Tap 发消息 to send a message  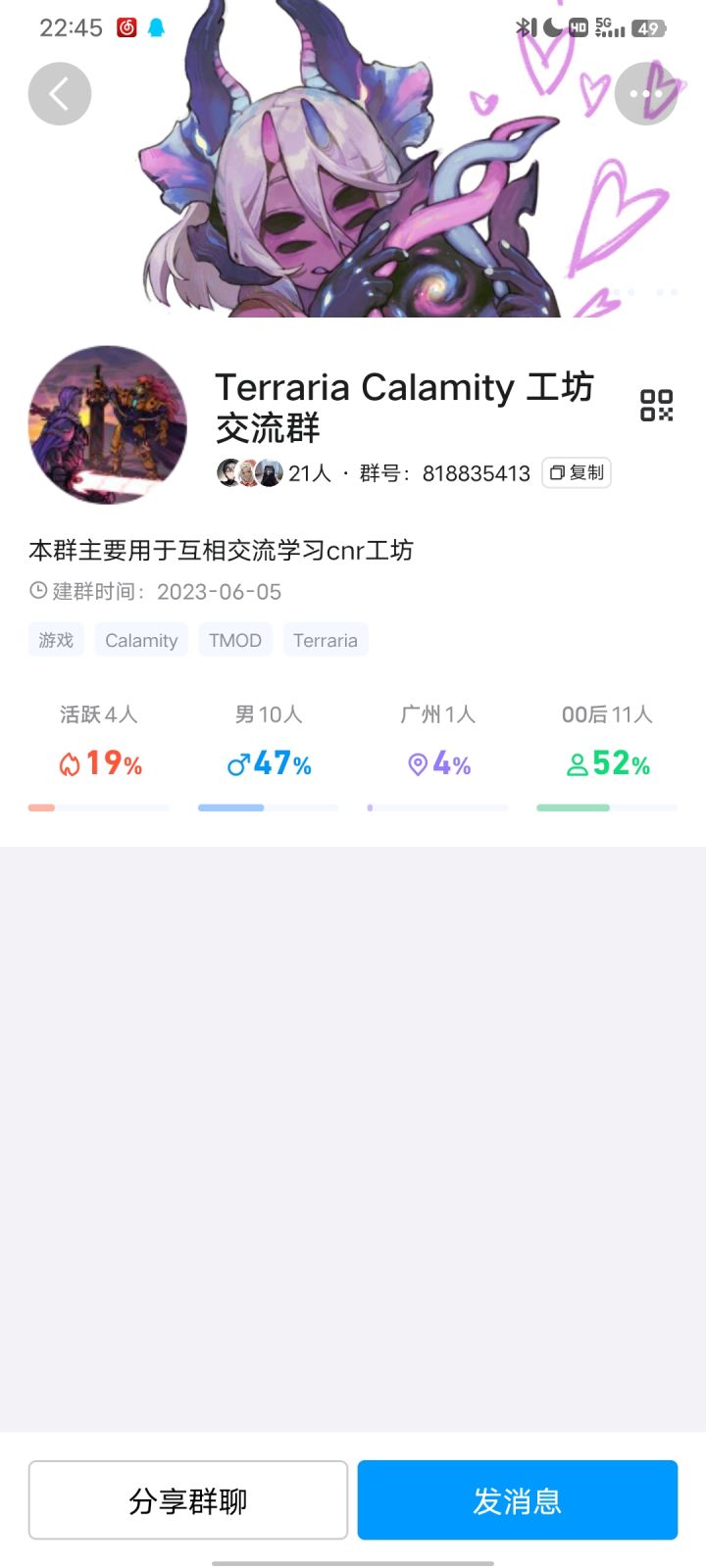click(518, 1500)
